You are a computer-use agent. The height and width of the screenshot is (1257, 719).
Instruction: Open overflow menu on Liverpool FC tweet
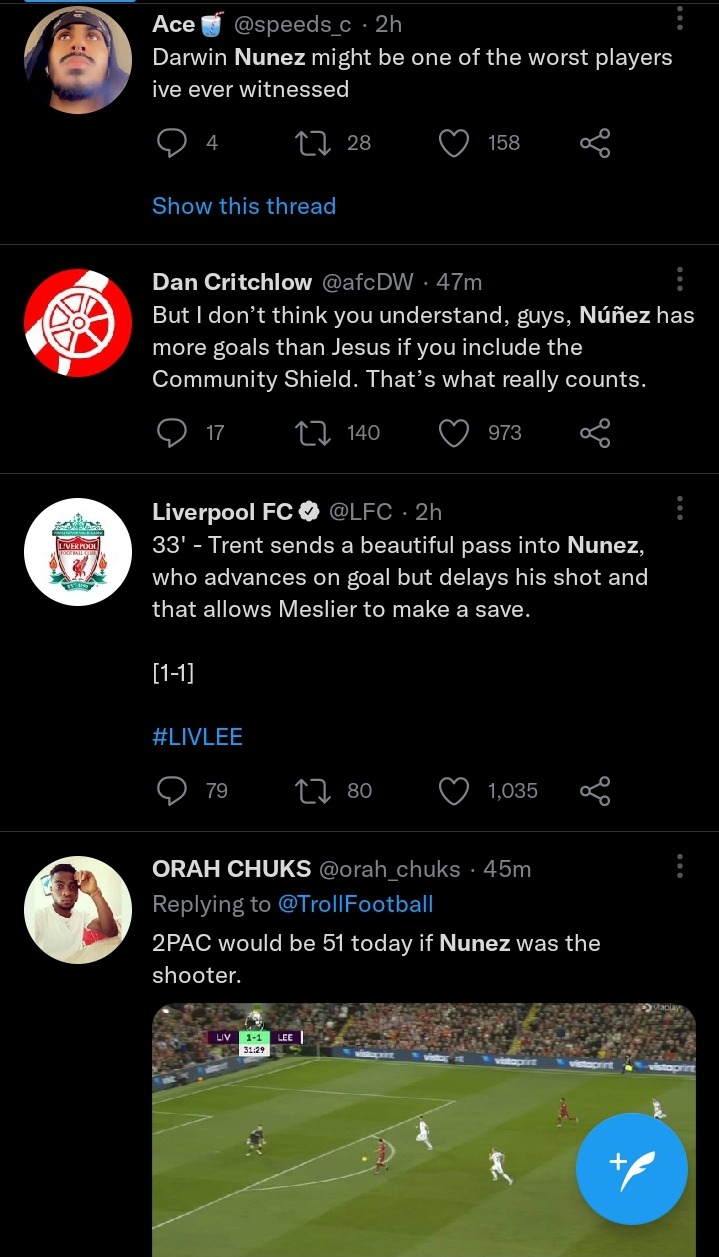click(x=679, y=509)
